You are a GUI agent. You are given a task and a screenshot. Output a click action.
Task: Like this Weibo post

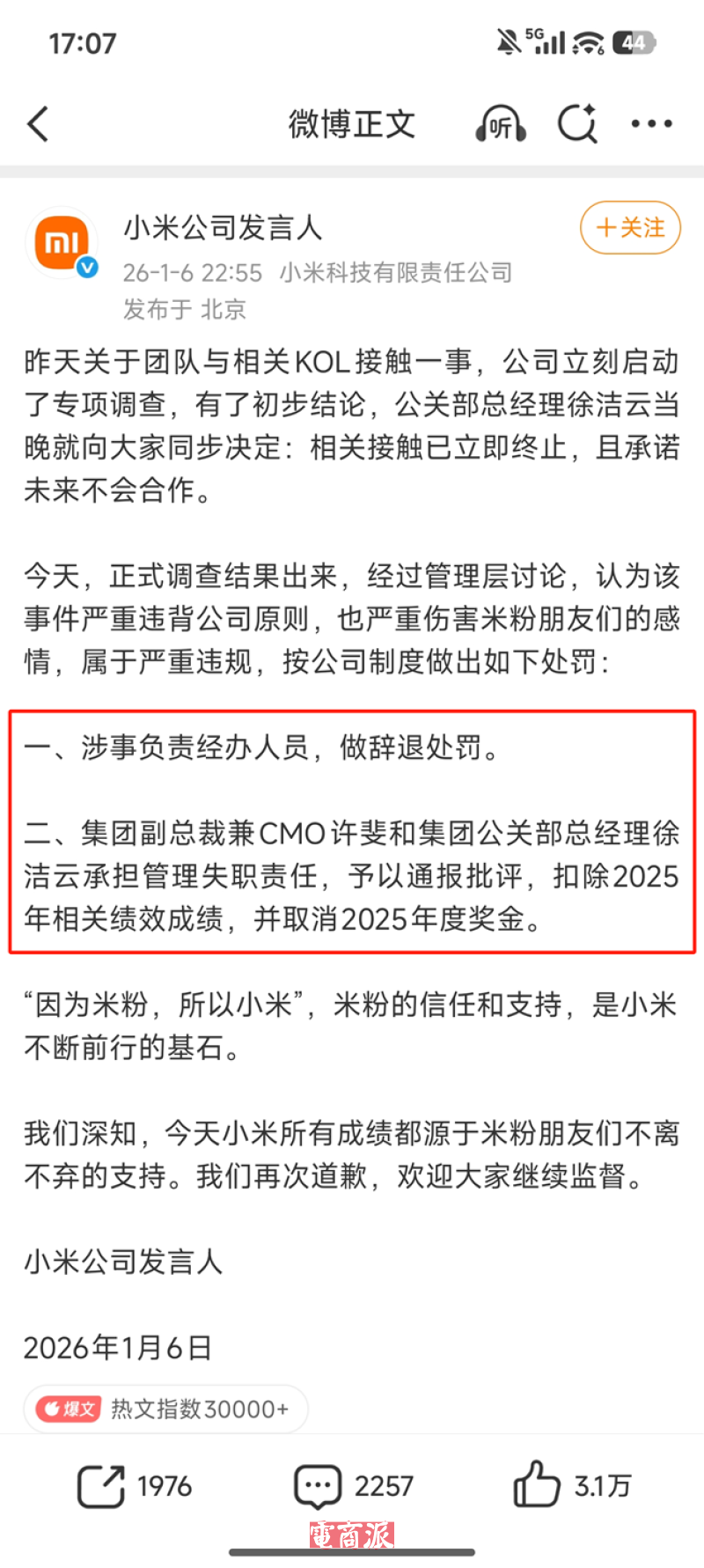point(572,1486)
